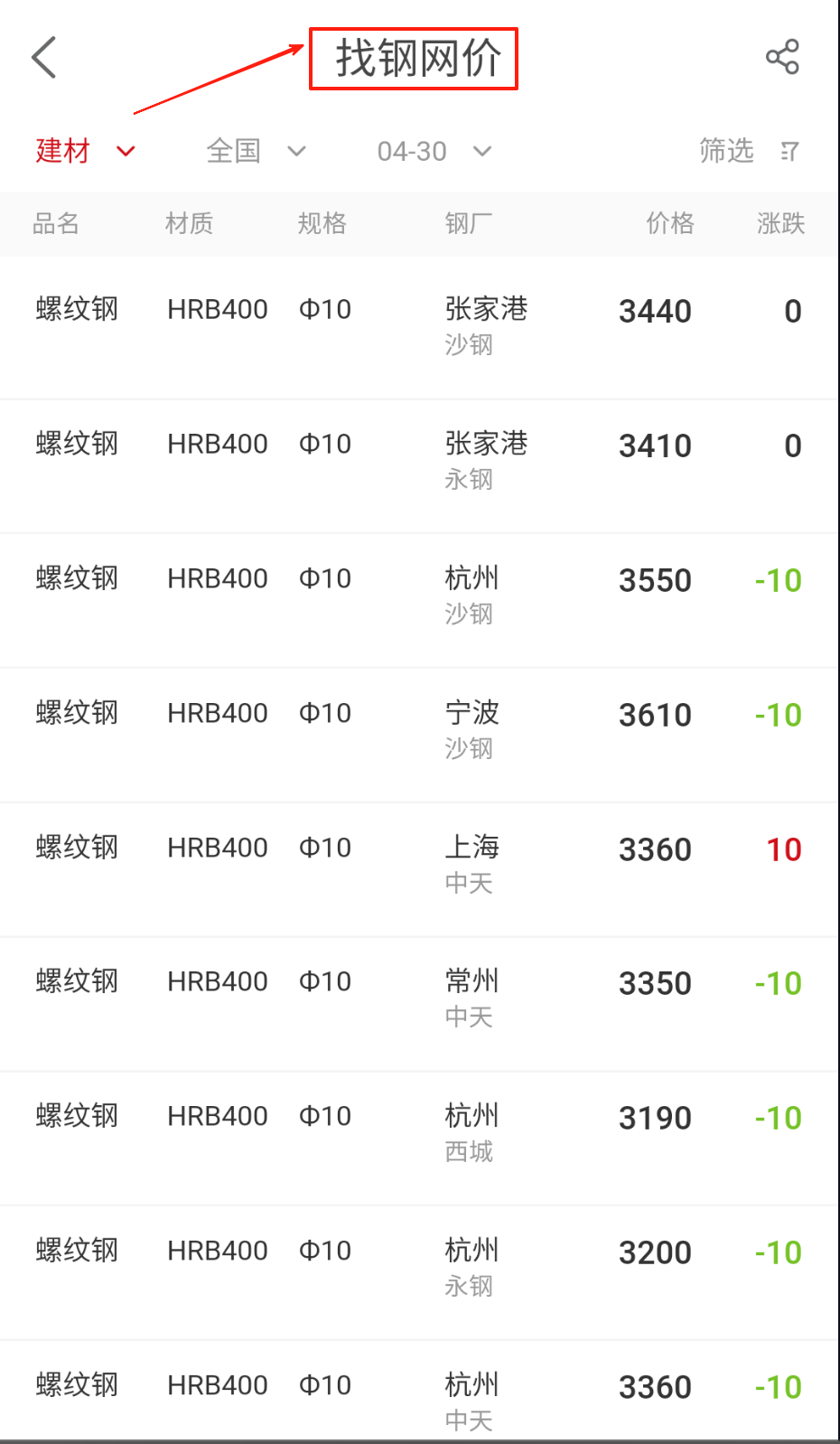Open the 全国 region dropdown
This screenshot has width=840, height=1444.
(256, 151)
